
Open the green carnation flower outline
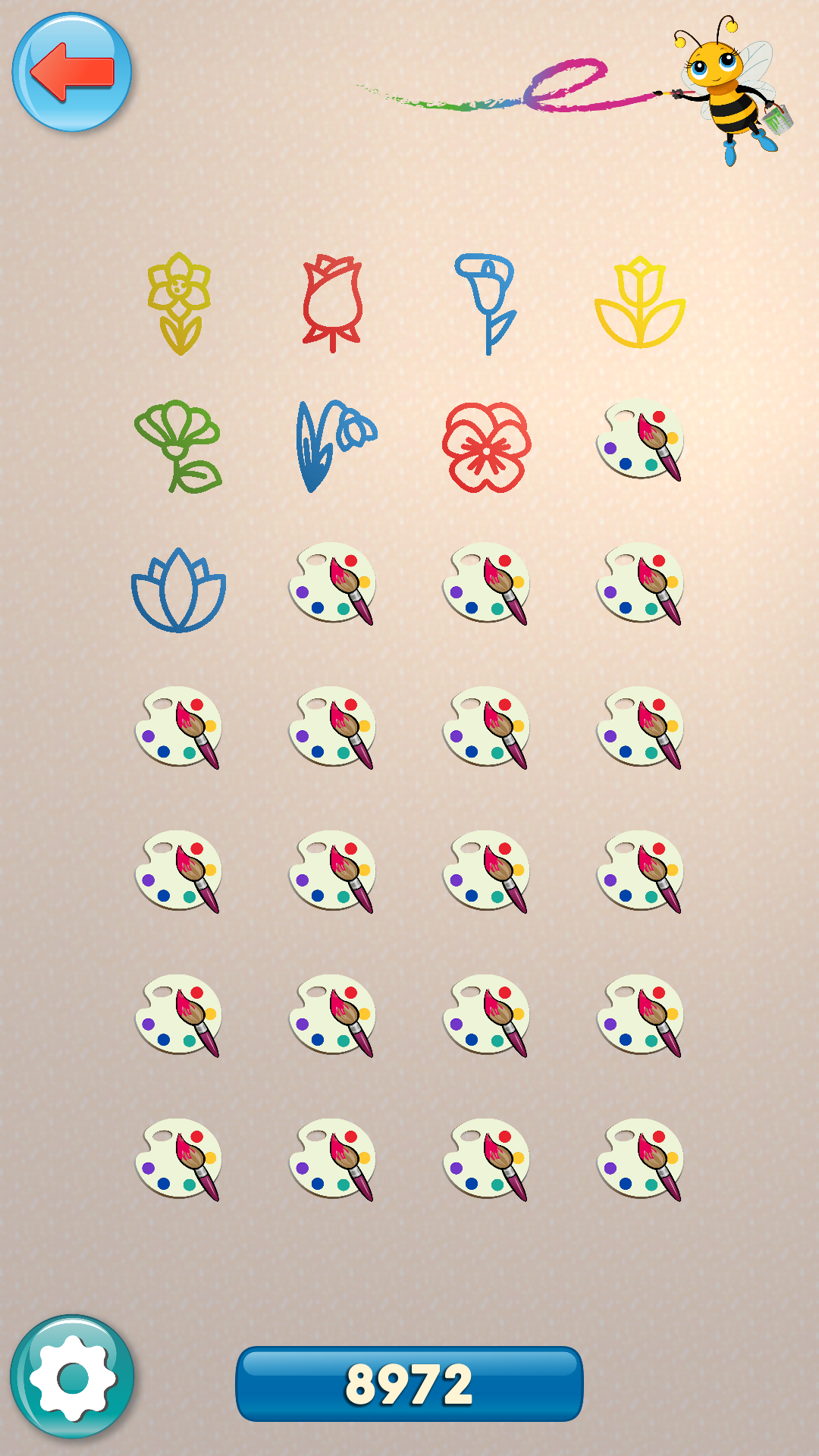coord(178,444)
